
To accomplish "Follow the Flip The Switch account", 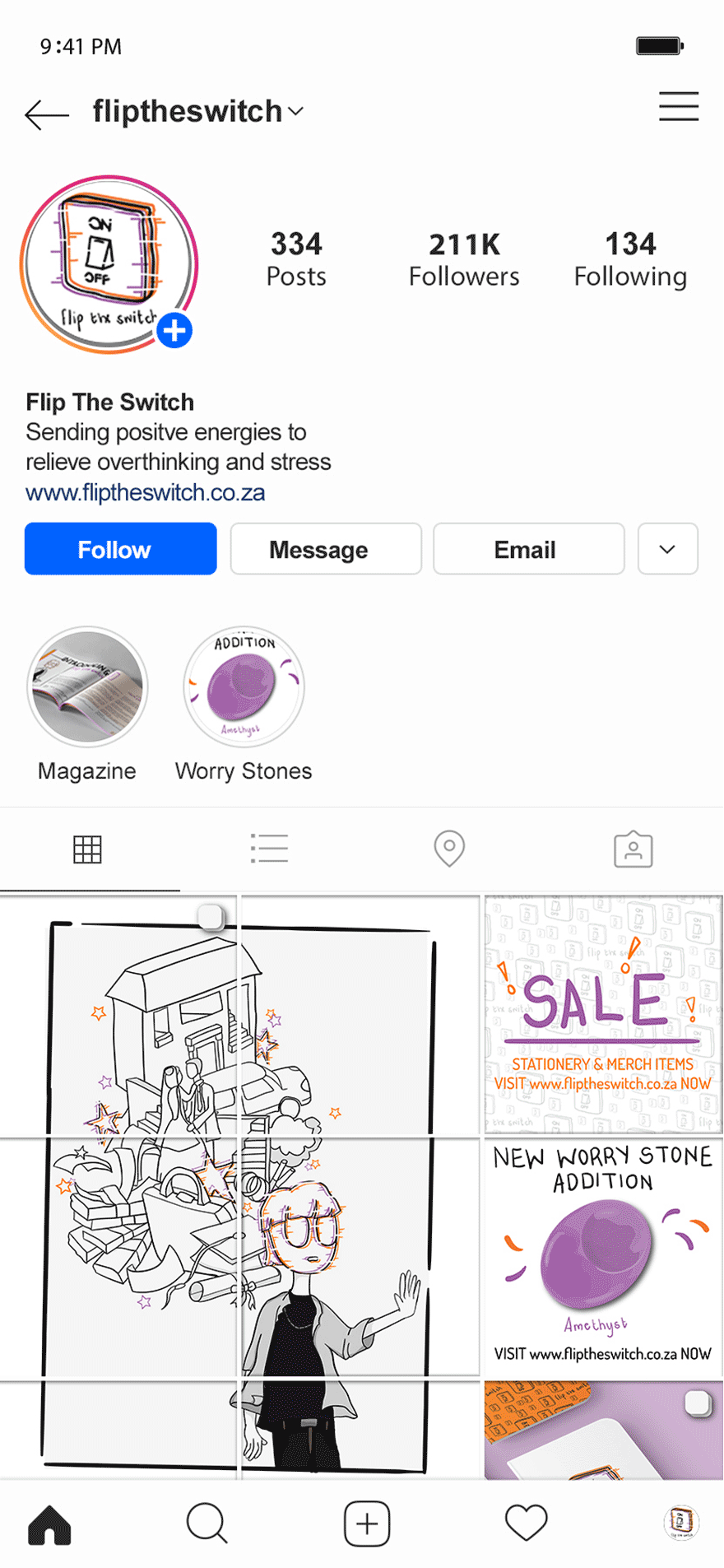I will [x=121, y=548].
